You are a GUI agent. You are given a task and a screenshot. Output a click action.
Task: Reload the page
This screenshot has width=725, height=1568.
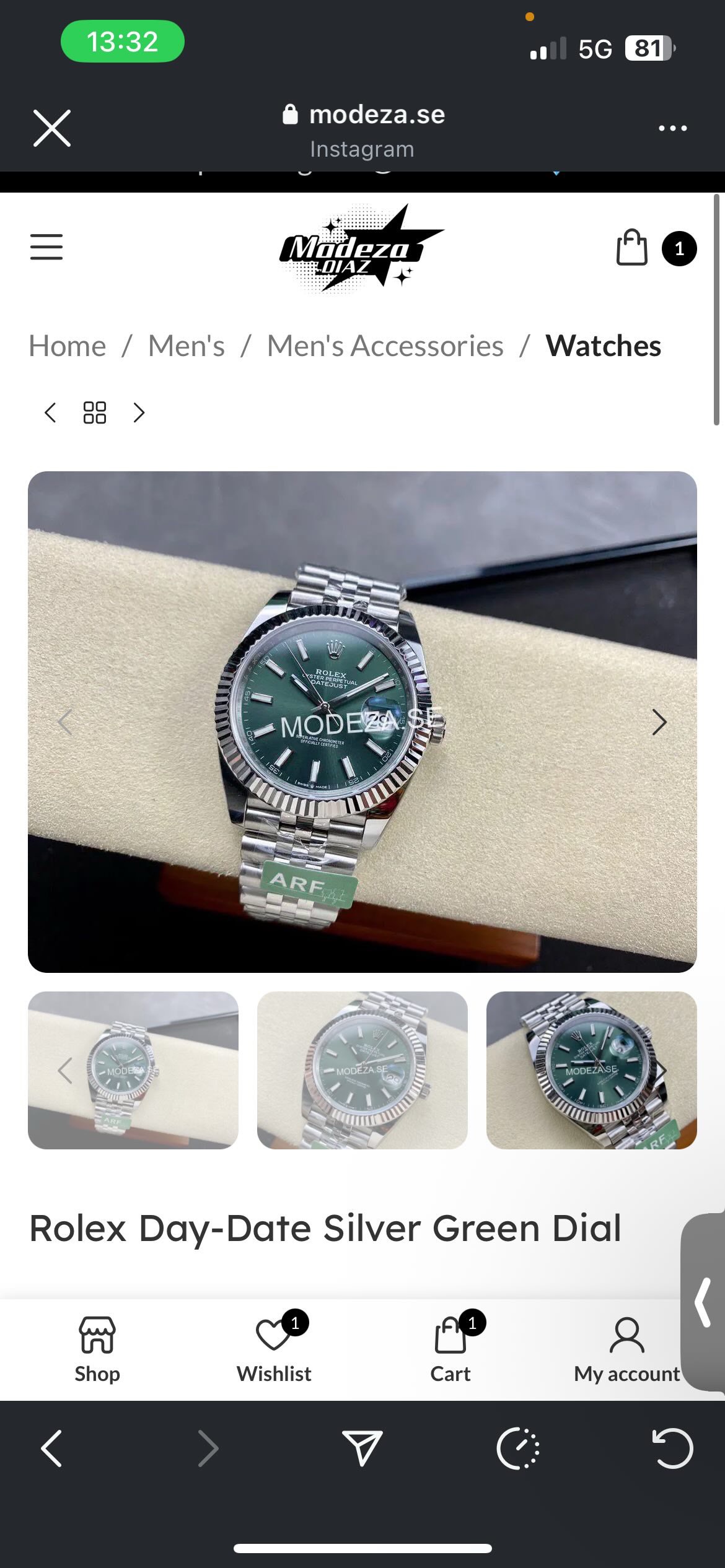tap(672, 1448)
